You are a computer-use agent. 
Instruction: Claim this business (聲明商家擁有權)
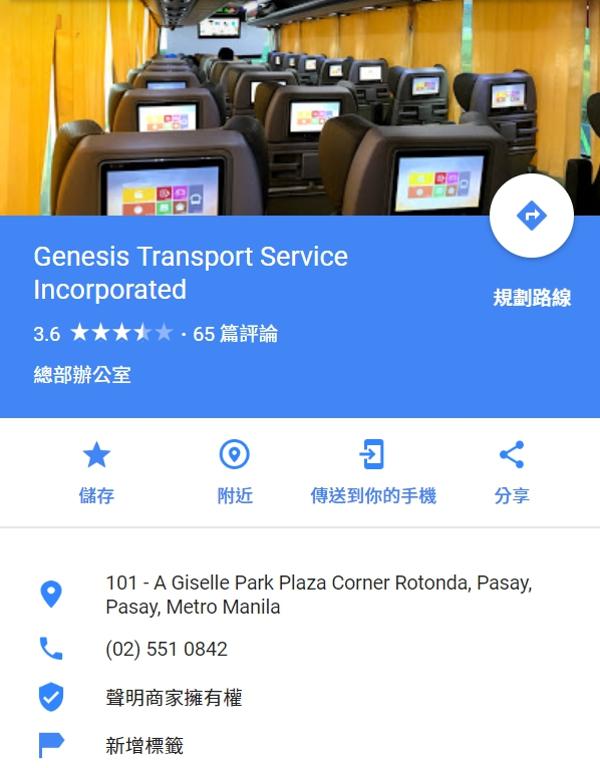click(x=174, y=698)
